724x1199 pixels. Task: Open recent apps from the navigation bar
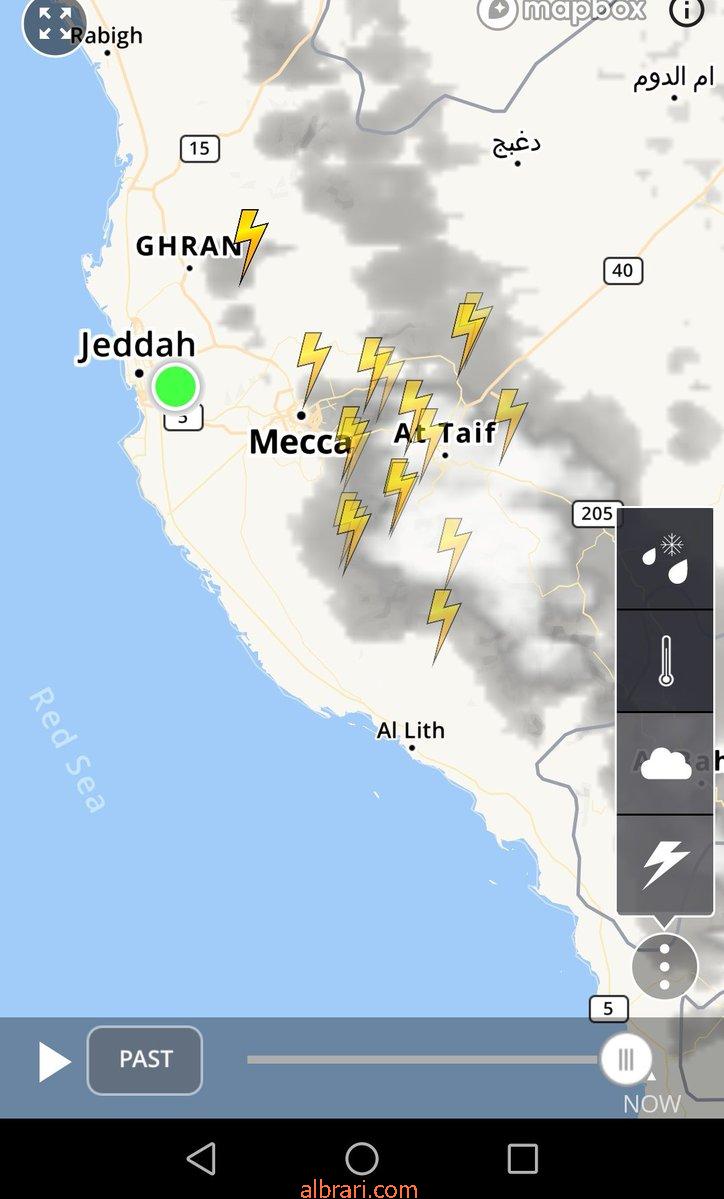point(523,1158)
